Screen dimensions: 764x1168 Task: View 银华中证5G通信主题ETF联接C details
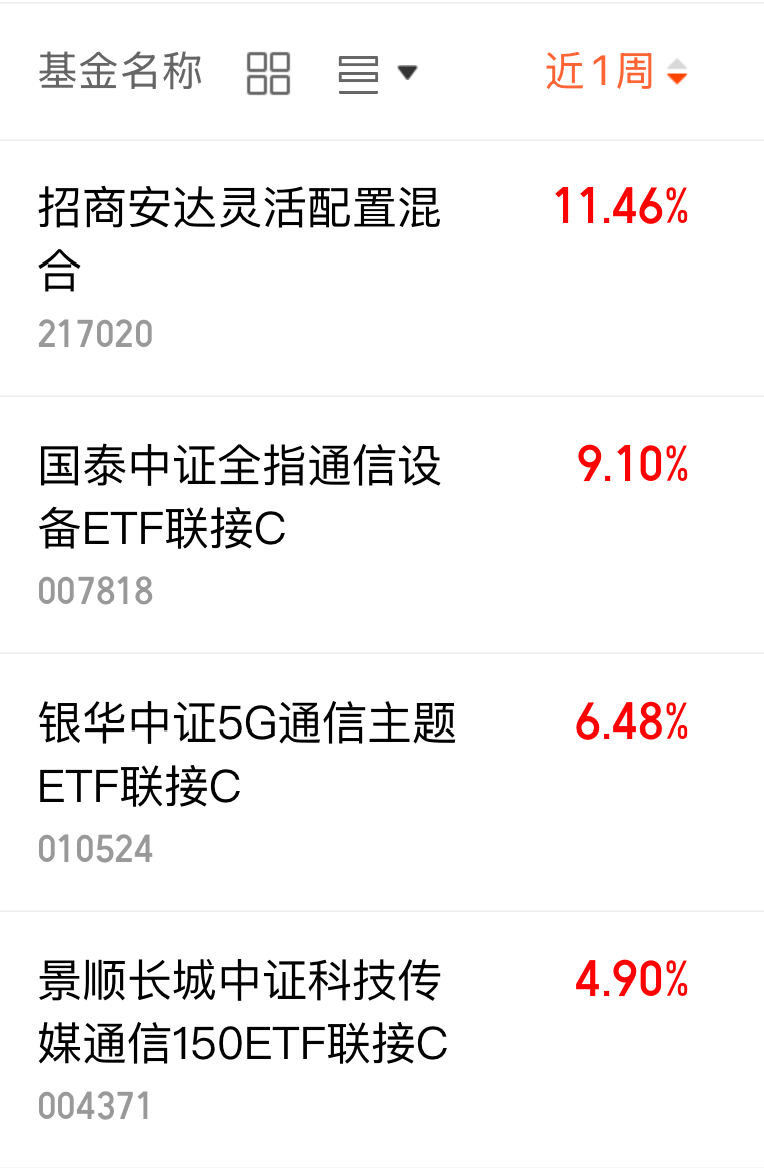pyautogui.click(x=246, y=755)
